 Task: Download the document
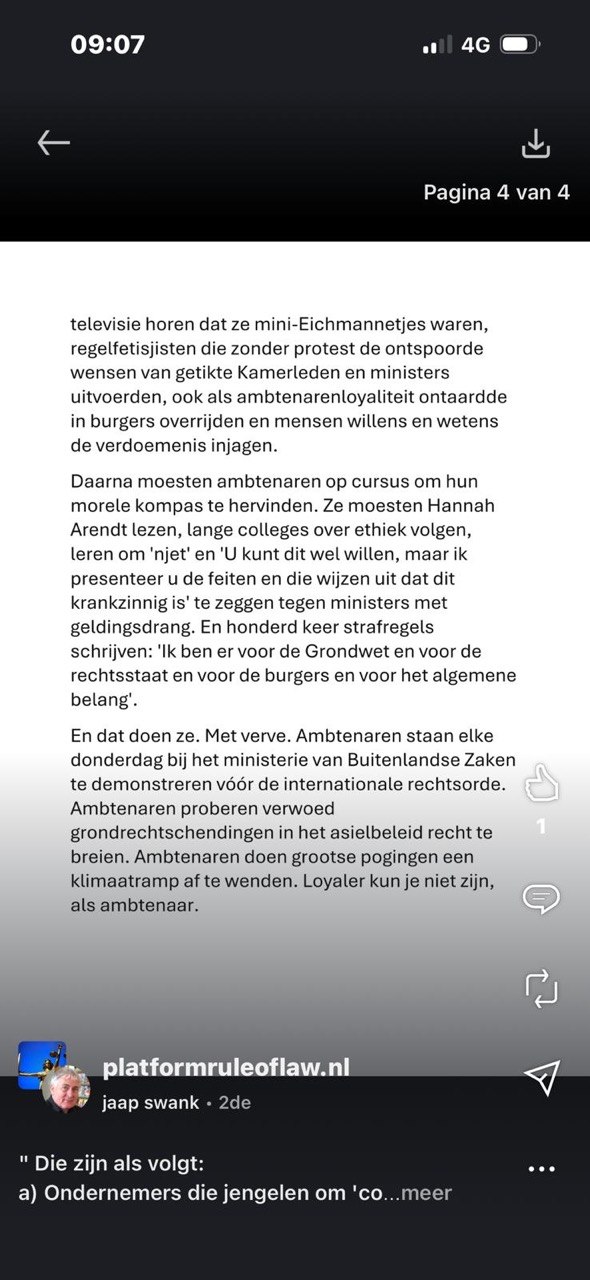coord(536,144)
